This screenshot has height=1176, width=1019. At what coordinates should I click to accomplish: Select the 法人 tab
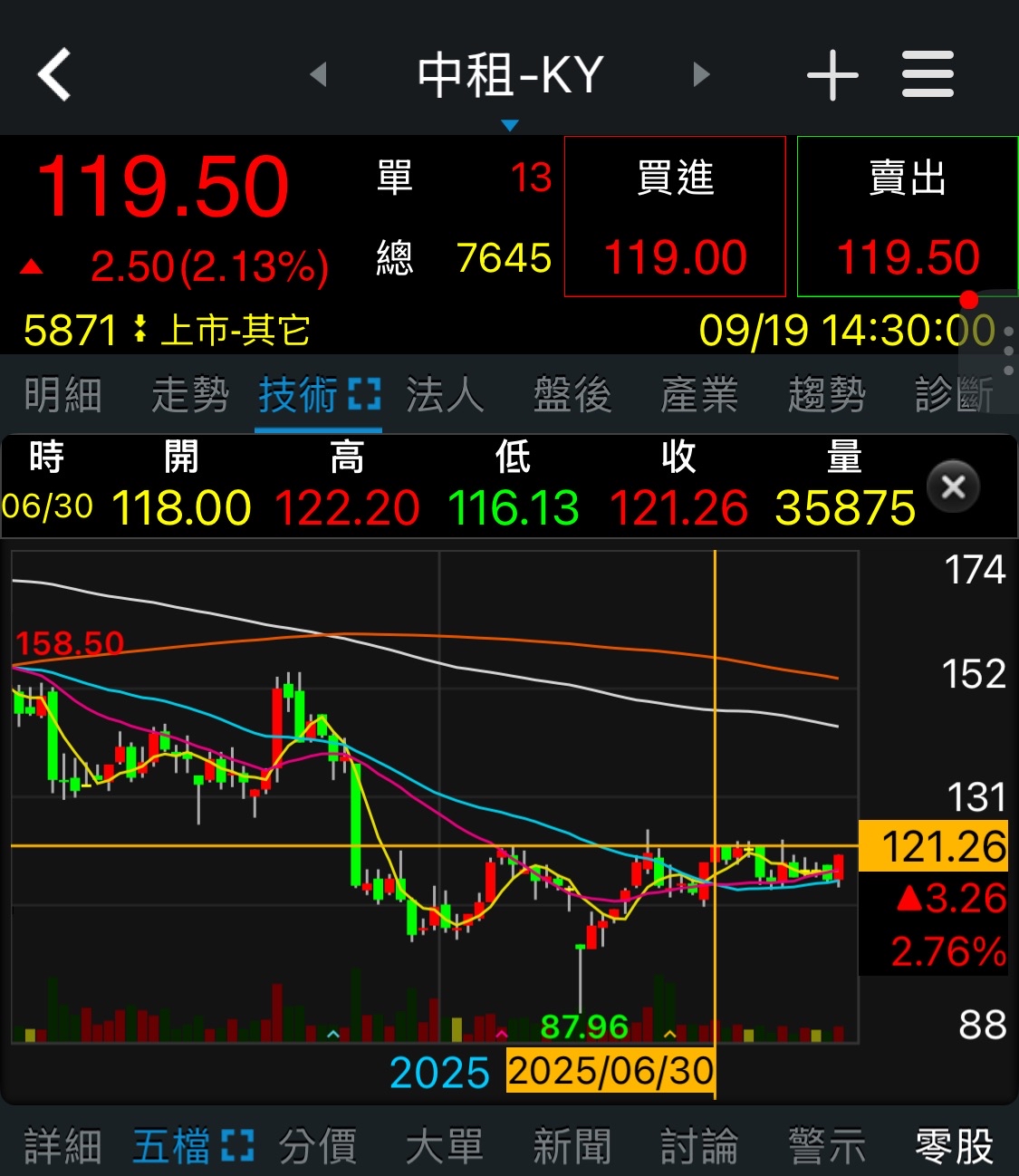(x=445, y=395)
